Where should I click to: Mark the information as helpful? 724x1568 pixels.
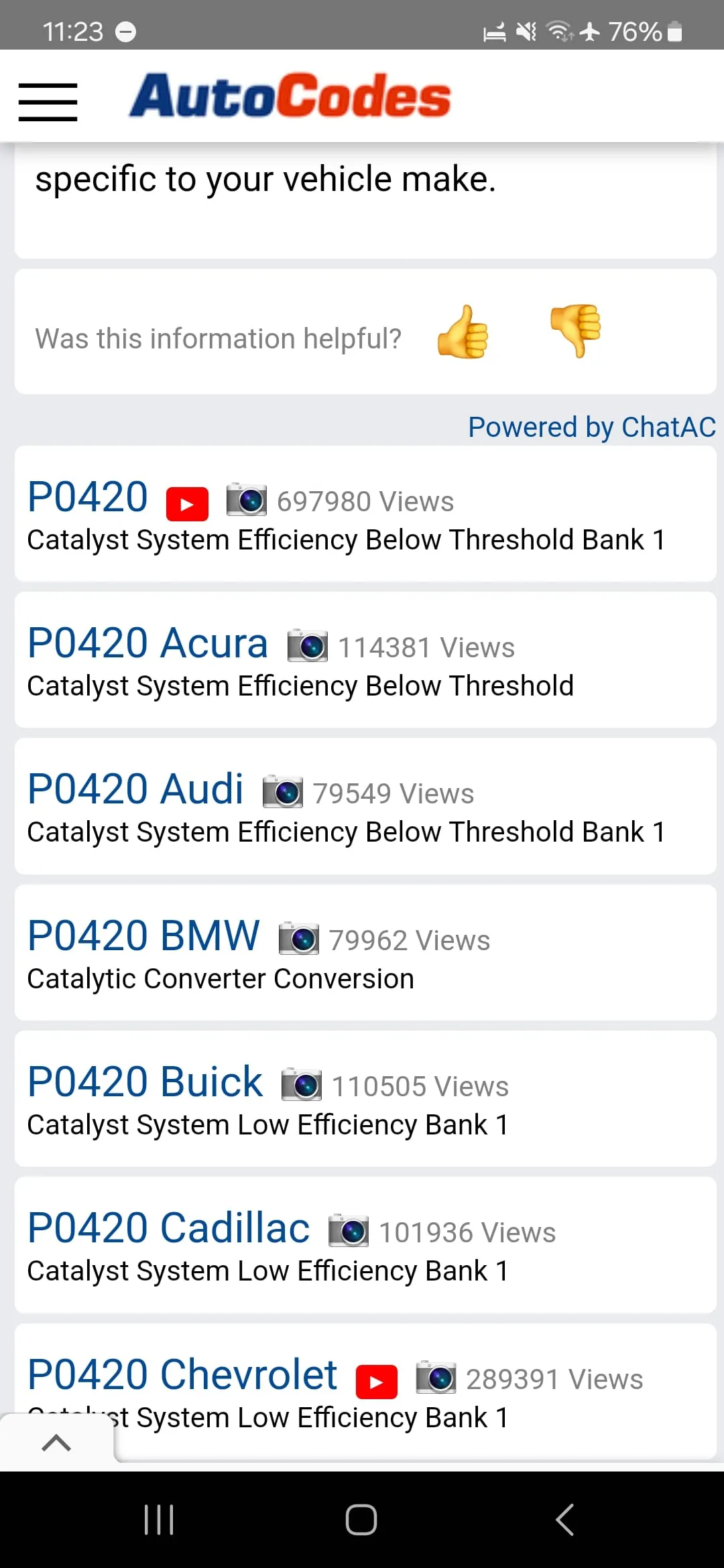point(464,333)
